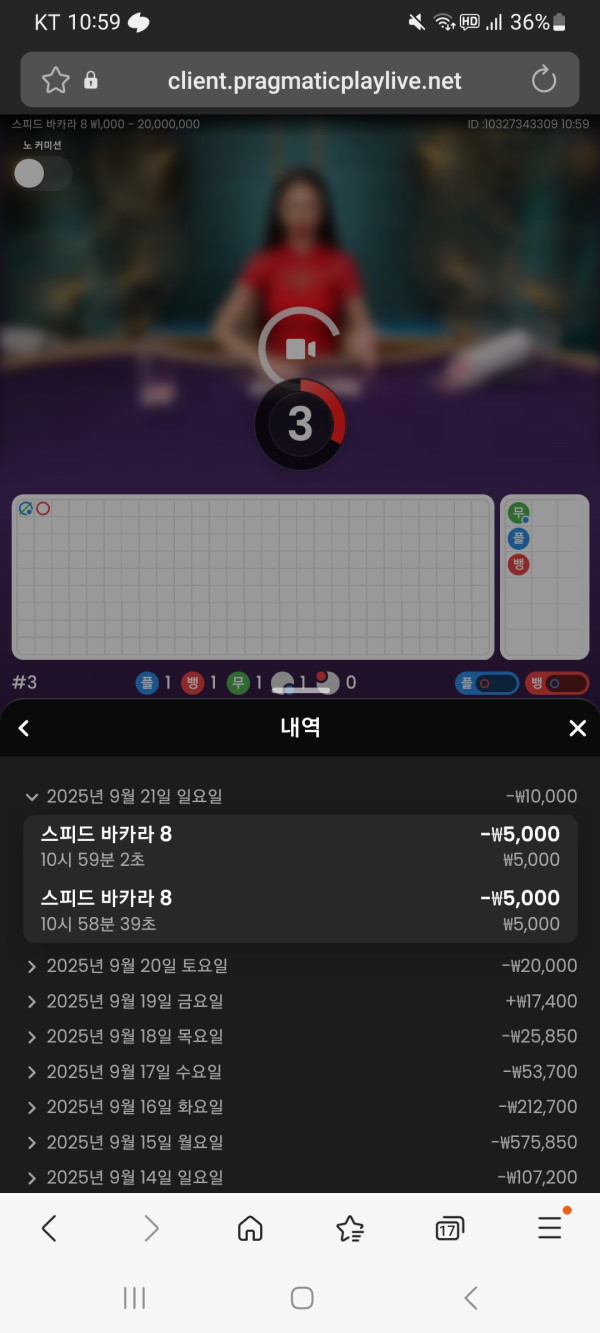This screenshot has height=1333, width=600.
Task: Toggle the 노 커미션 switch
Action: coord(42,173)
